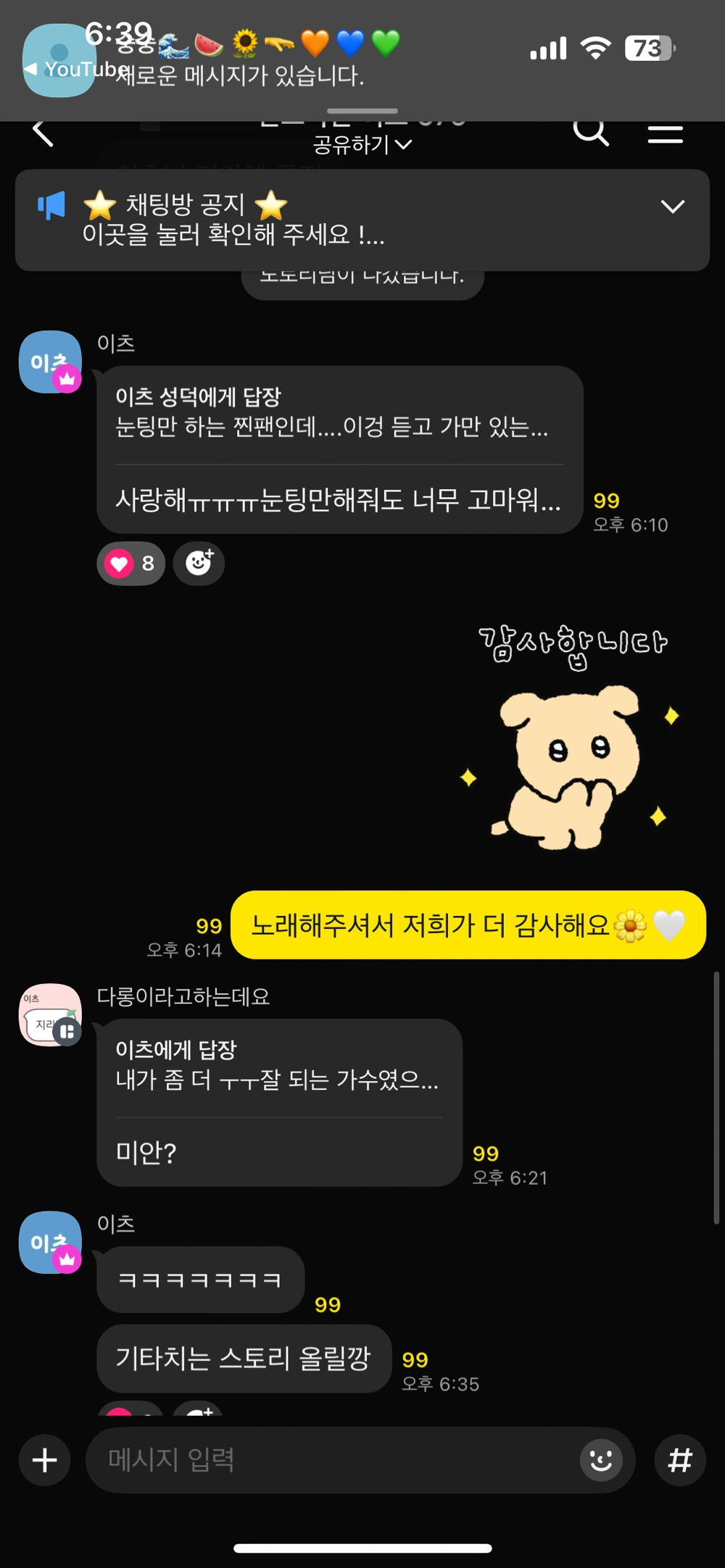Add an emoji reaction to 이츠's reply
This screenshot has width=725, height=1568.
199,563
